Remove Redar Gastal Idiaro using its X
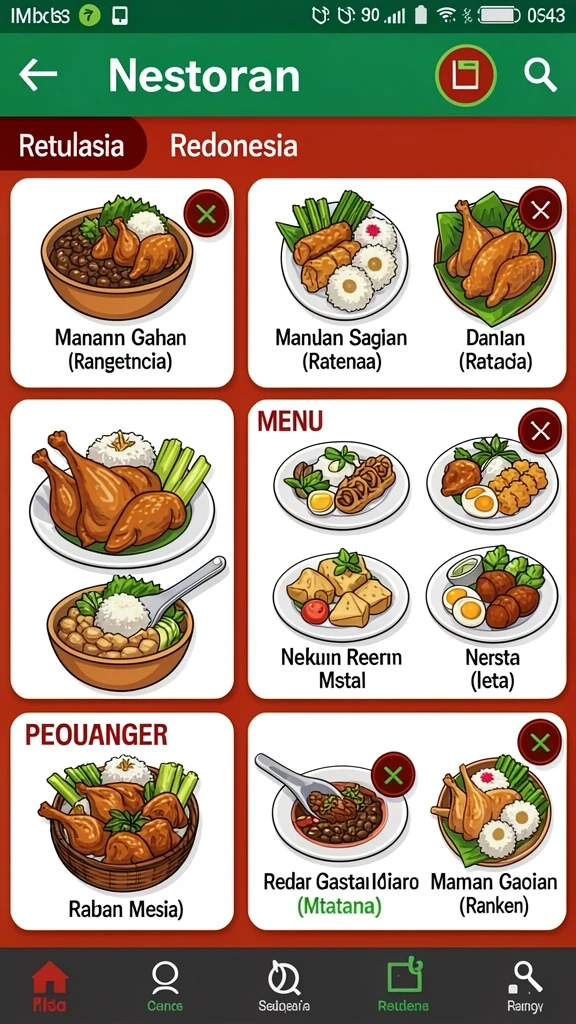576x1024 pixels. coord(393,775)
